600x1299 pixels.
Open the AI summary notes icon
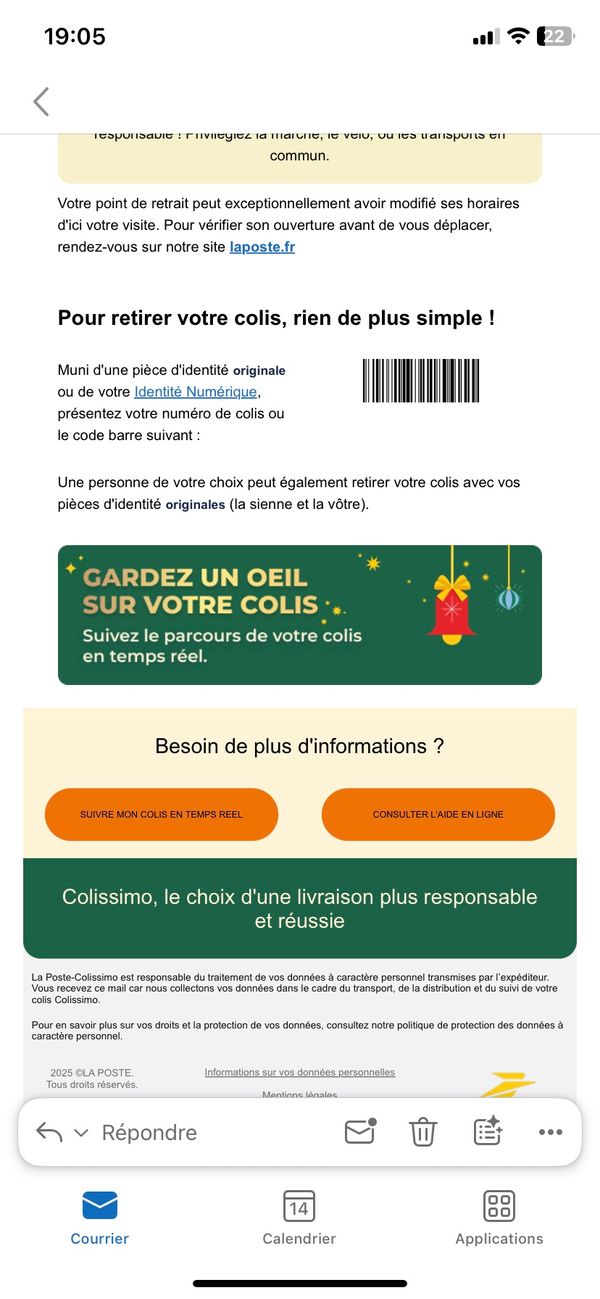coord(487,1131)
